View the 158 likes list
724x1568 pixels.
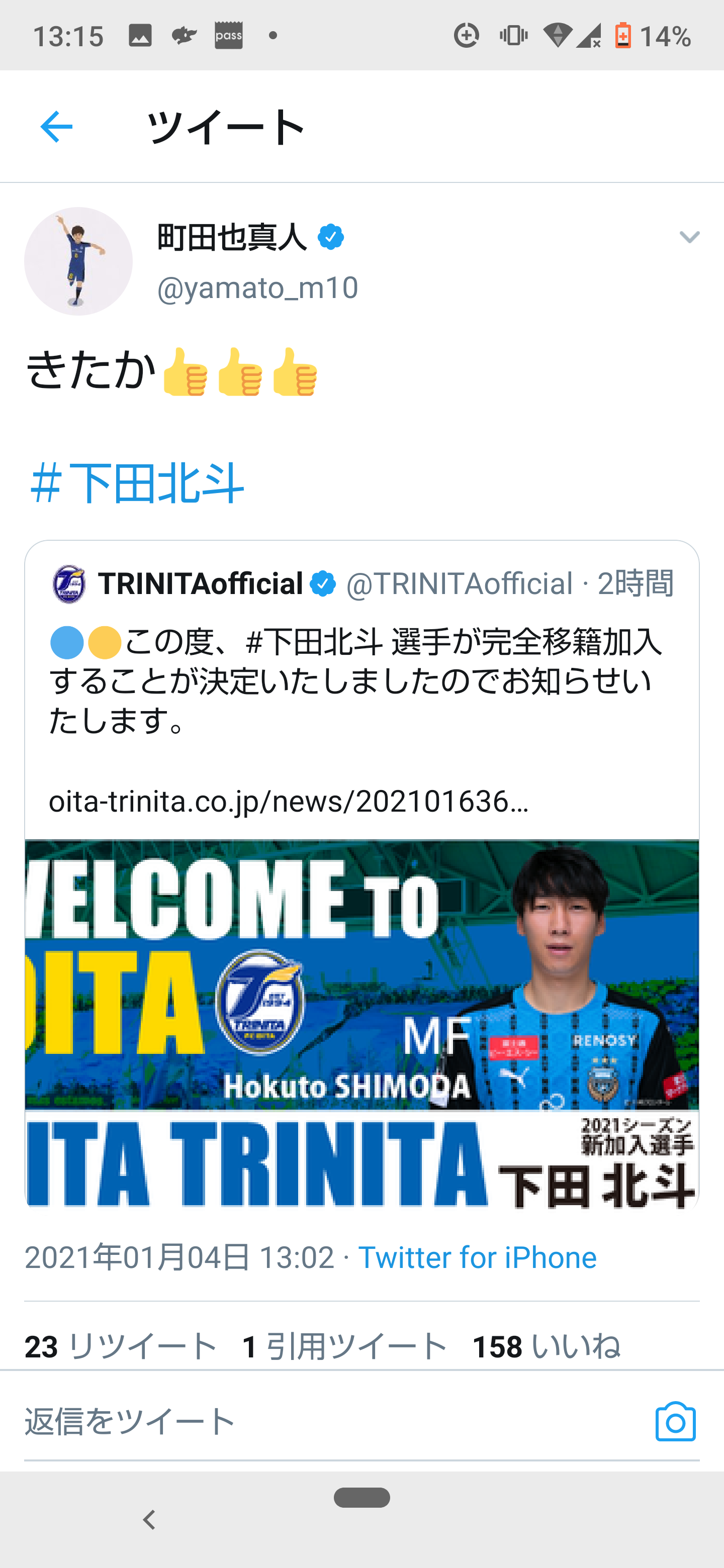tap(546, 1346)
